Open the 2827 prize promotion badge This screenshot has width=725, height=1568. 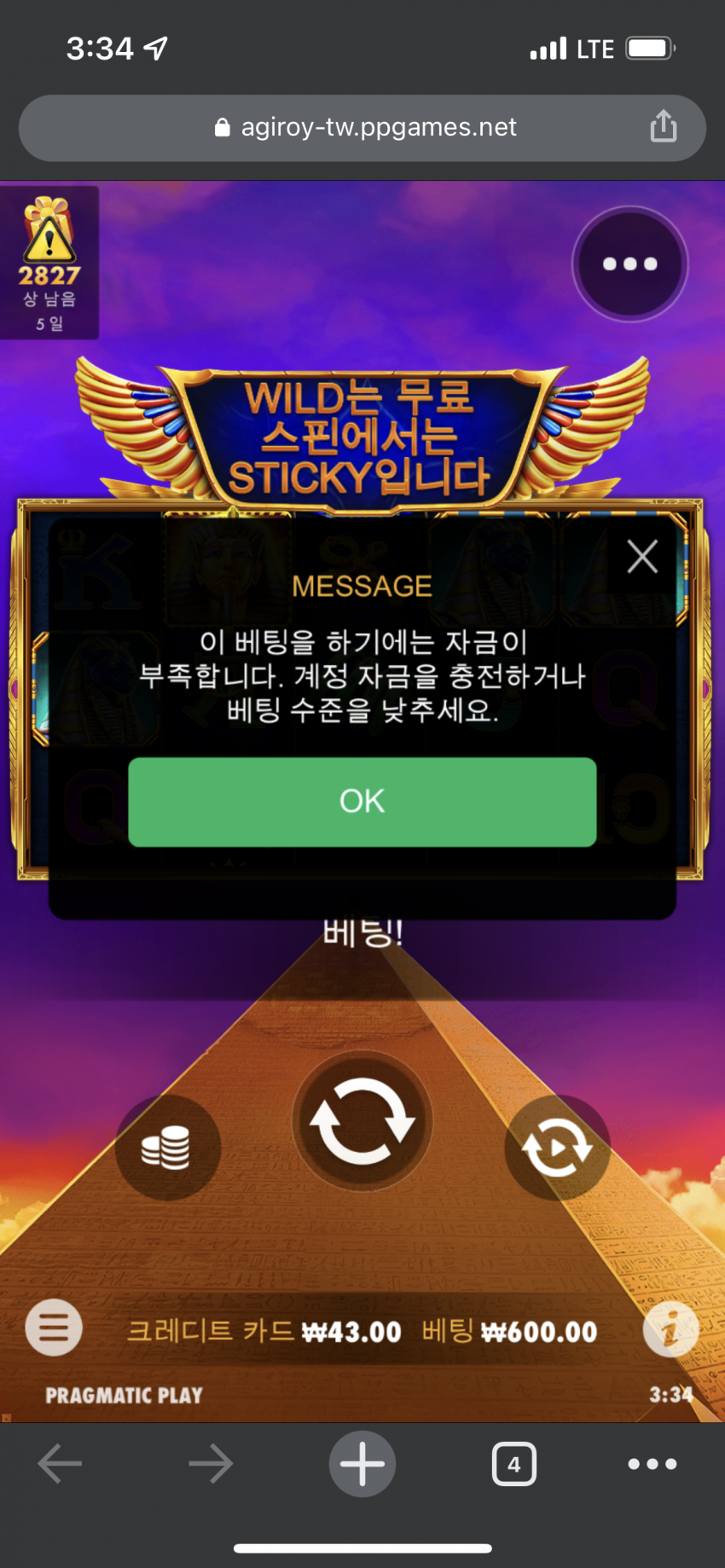pyautogui.click(x=49, y=263)
